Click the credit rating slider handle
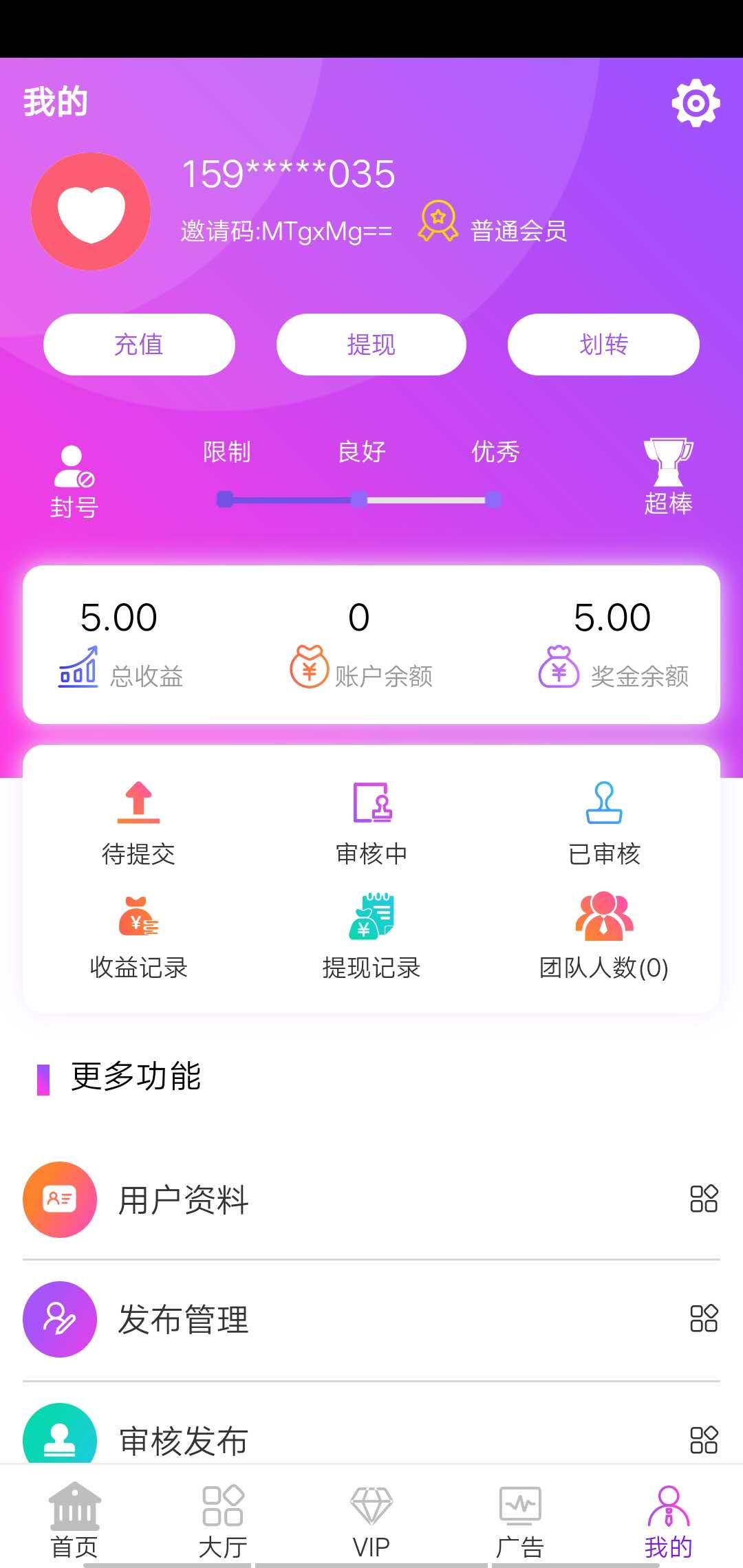This screenshot has width=743, height=1568. 358,499
